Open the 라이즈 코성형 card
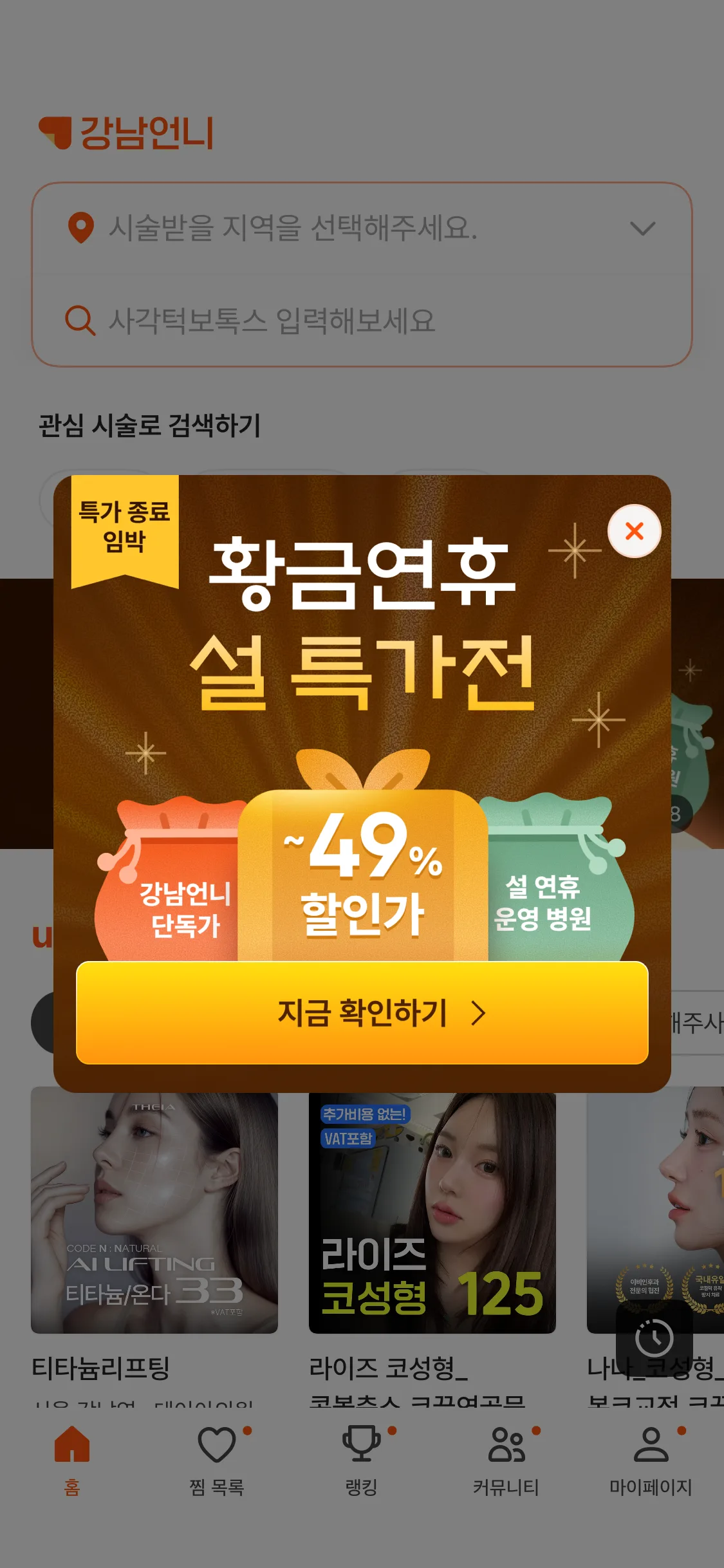Viewport: 724px width, 1568px height. coord(432,1210)
